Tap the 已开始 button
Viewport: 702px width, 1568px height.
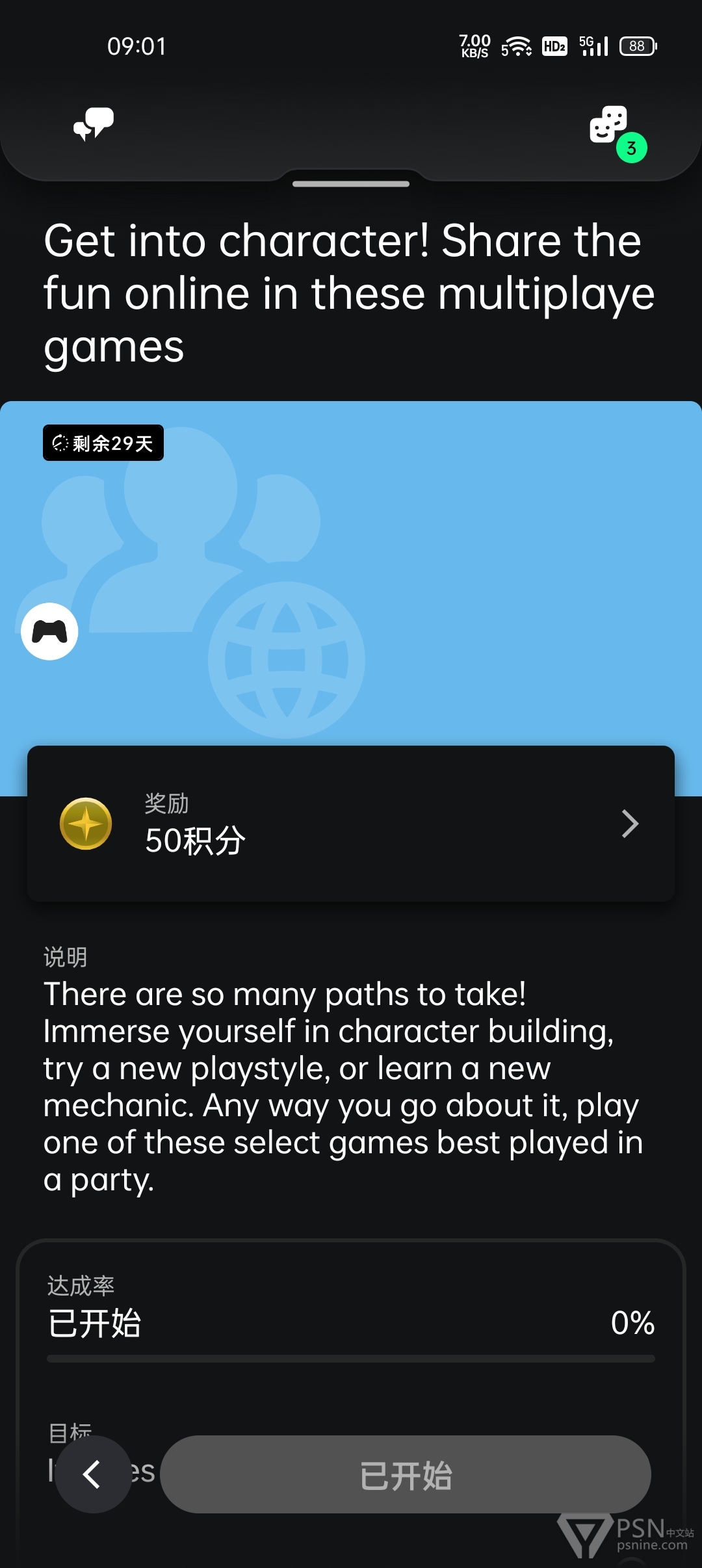coord(406,1474)
